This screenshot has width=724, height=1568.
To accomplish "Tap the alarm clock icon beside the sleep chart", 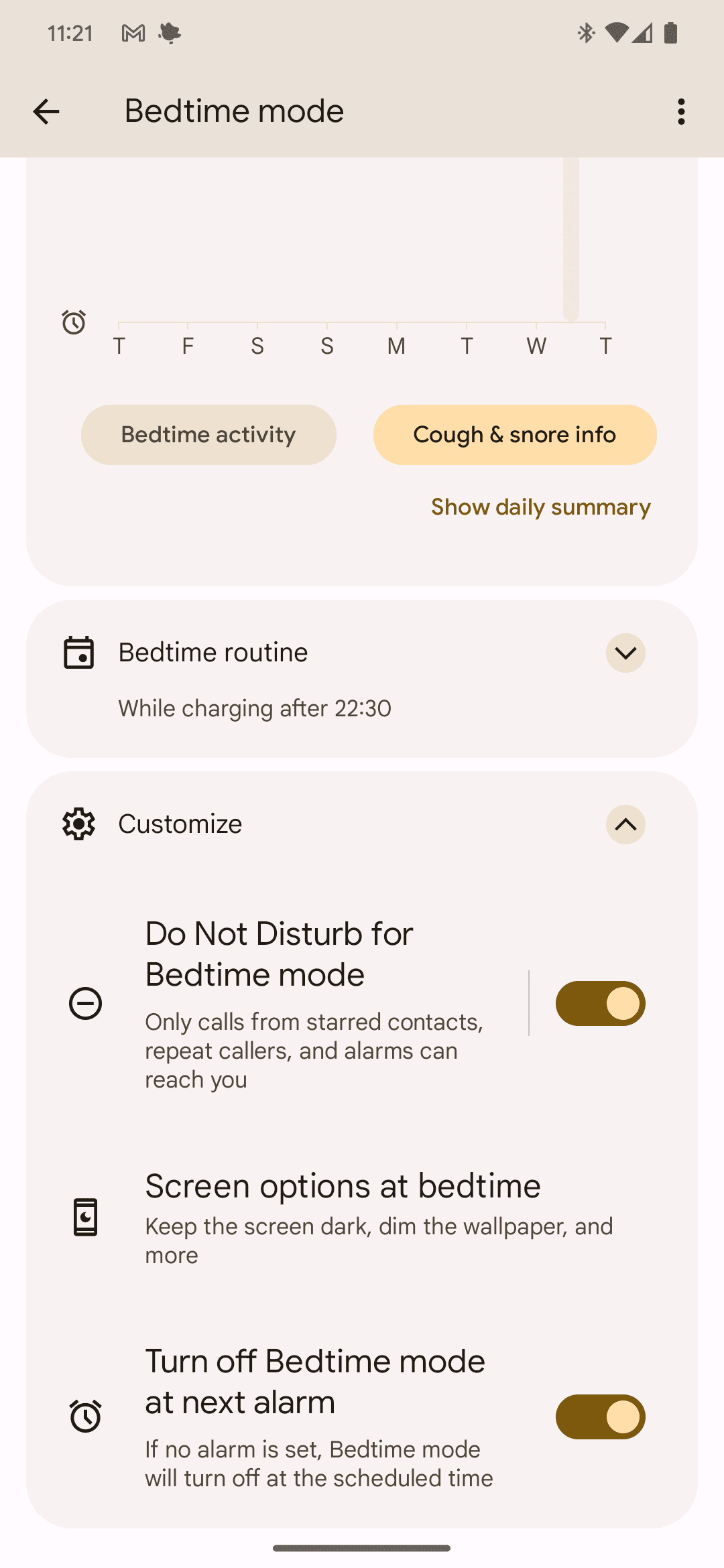I will click(x=72, y=322).
